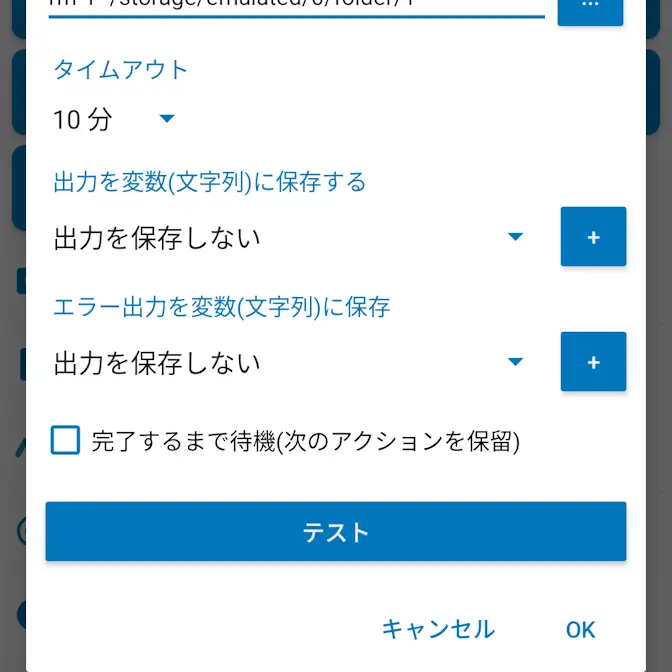This screenshot has height=672, width=672.
Task: Confirm the settings with OK
Action: (x=580, y=630)
